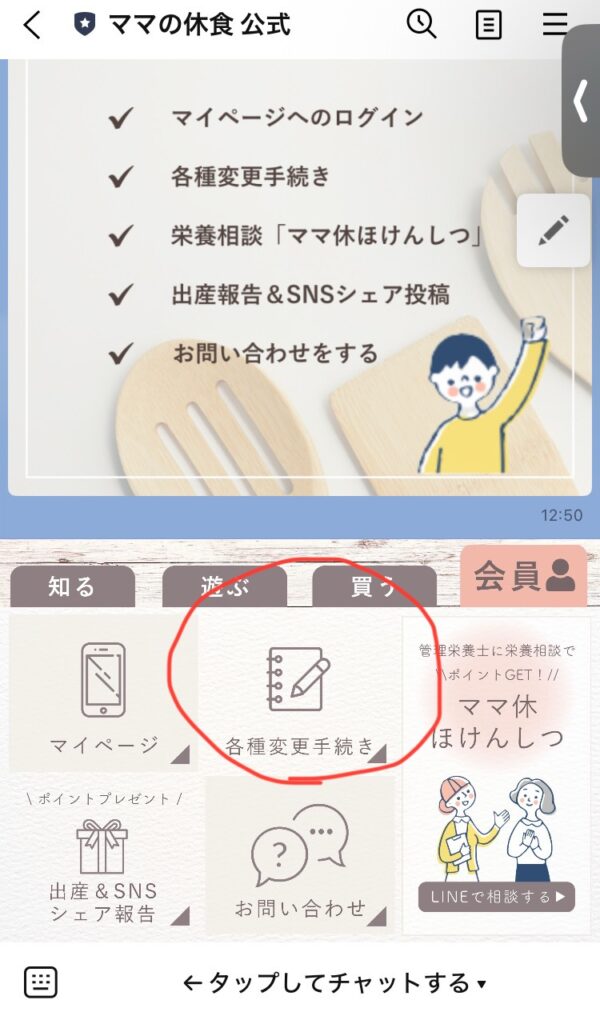Select the 会員 tab
600x1024 pixels.
(523, 576)
